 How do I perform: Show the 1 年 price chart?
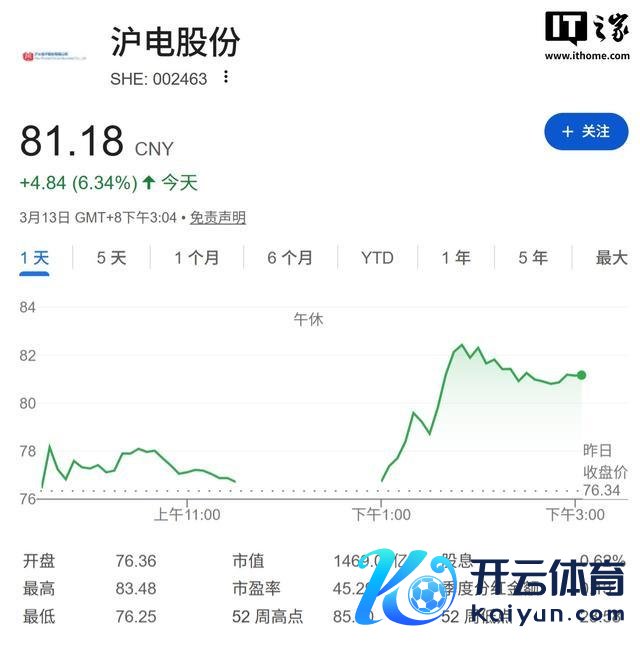click(x=456, y=258)
